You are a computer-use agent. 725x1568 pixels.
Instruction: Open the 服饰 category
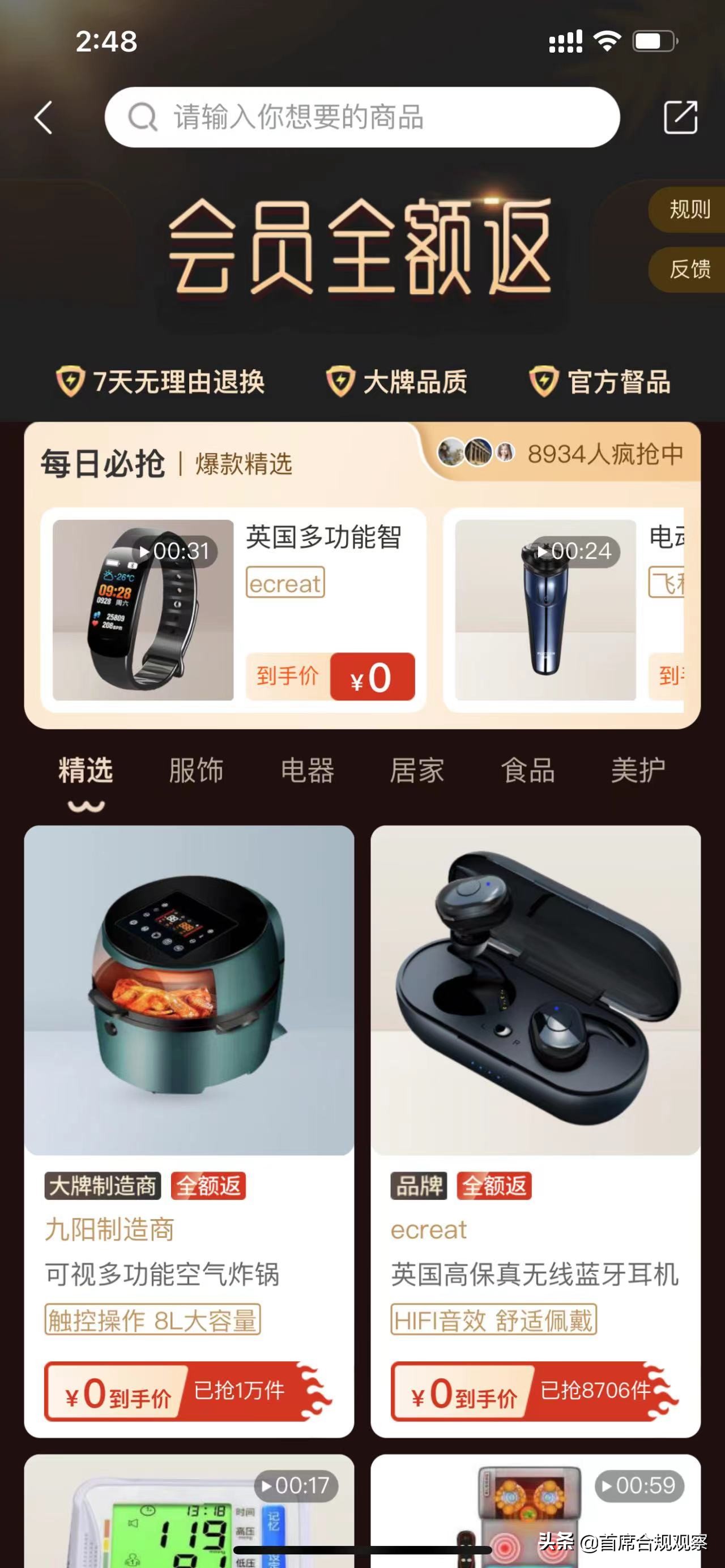[196, 771]
